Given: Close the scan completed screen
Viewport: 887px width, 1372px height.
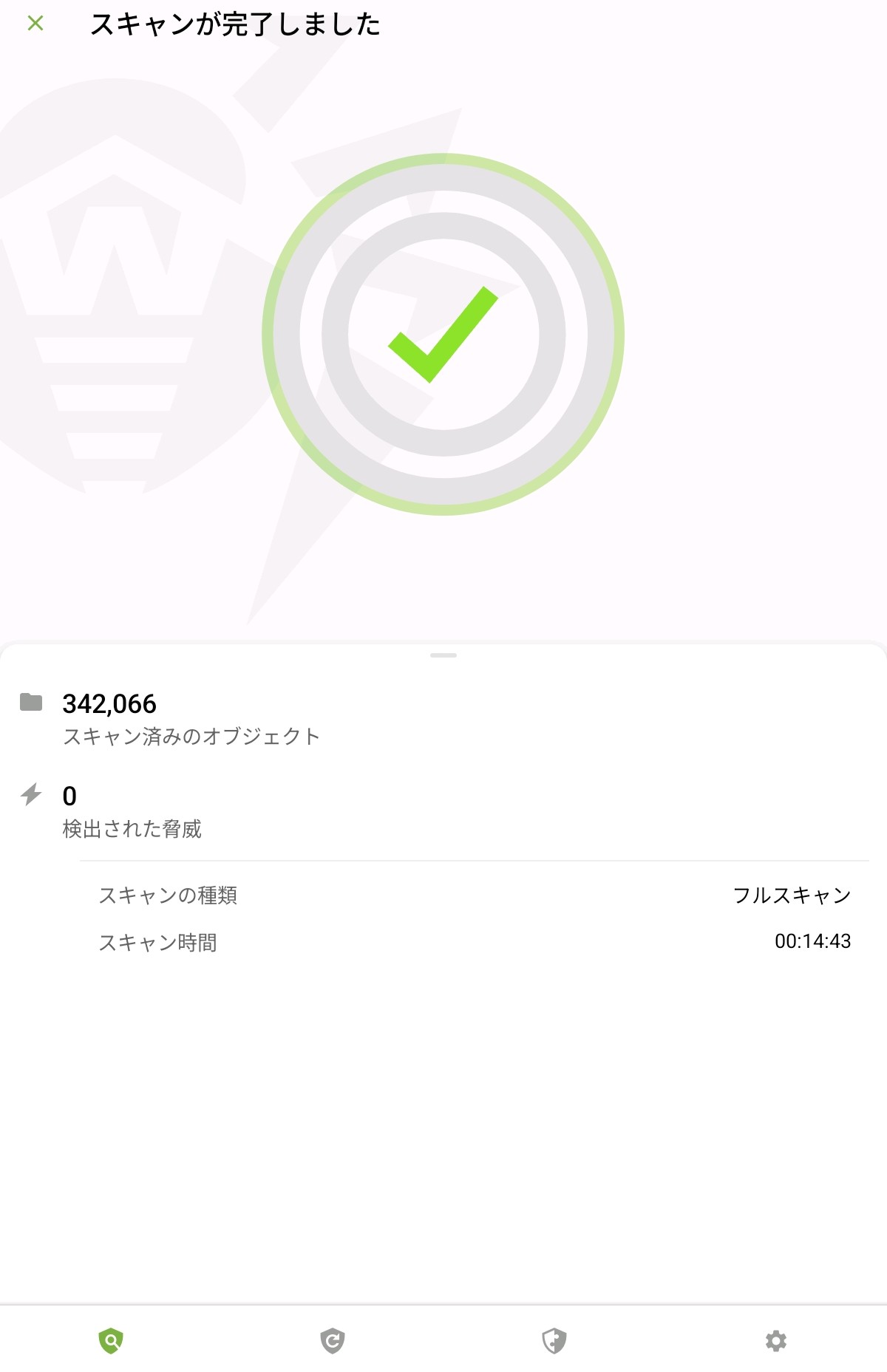Looking at the screenshot, I should (x=35, y=24).
